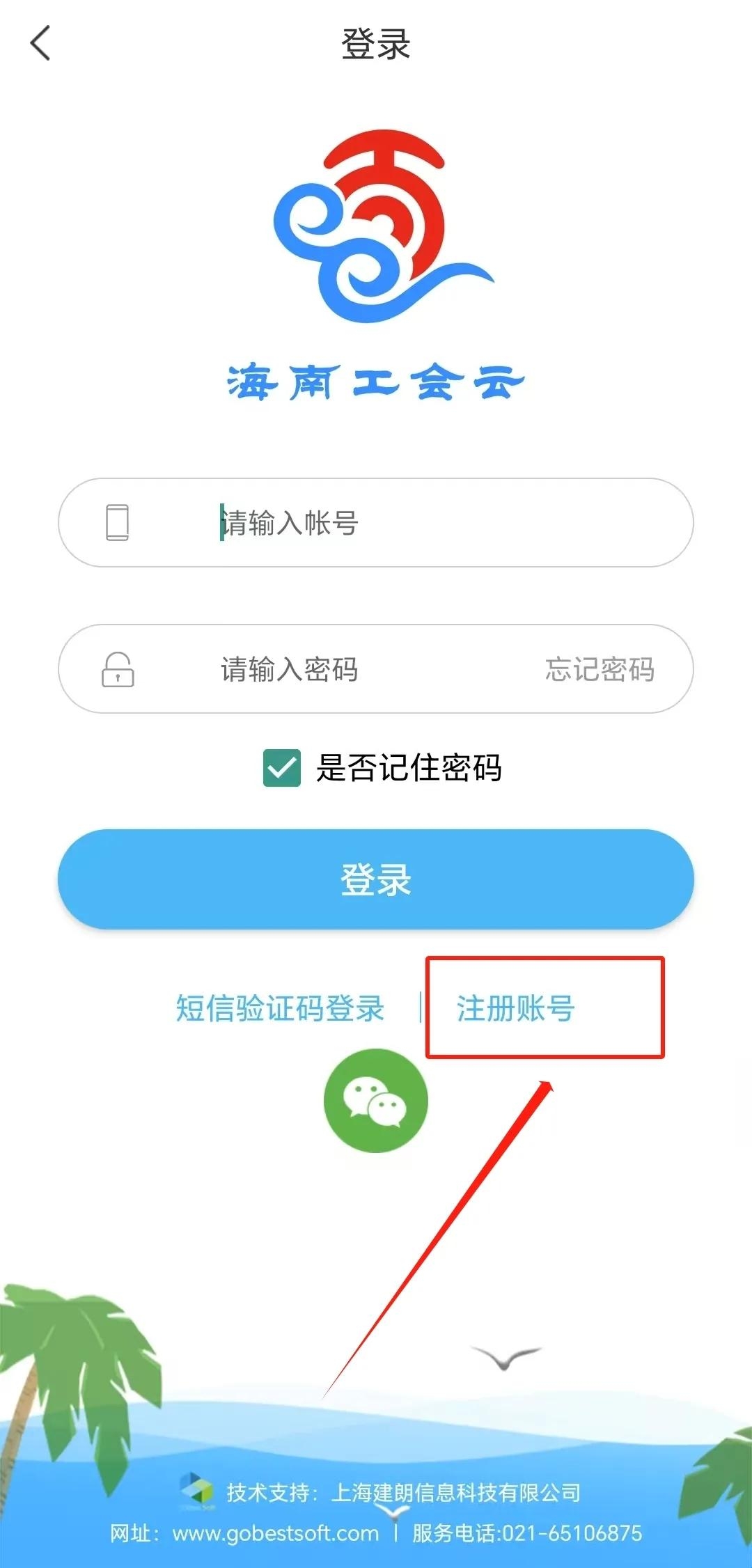Tap the blue 登录 login button
The width and height of the screenshot is (752, 1568).
[x=376, y=879]
